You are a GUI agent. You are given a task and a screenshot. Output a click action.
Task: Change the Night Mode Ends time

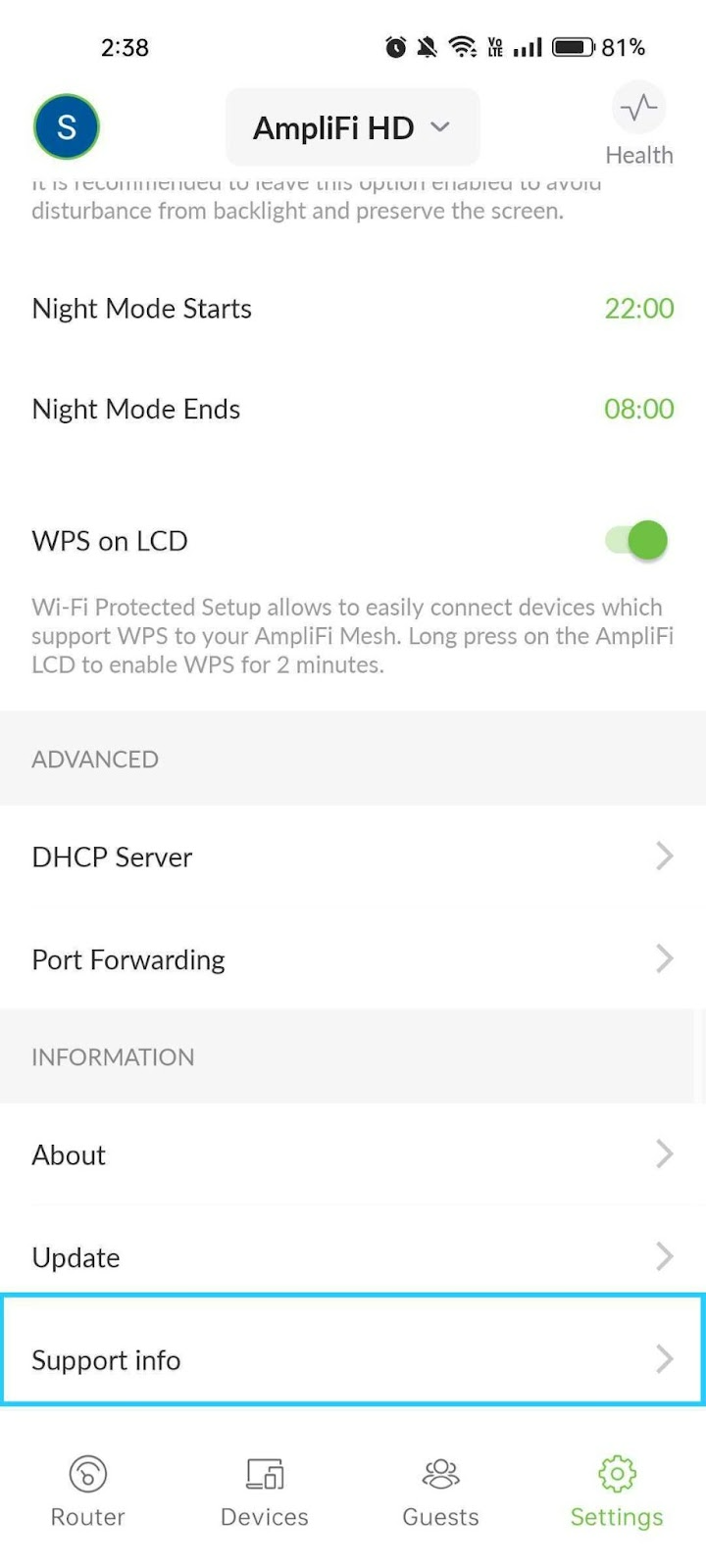pyautogui.click(x=353, y=409)
